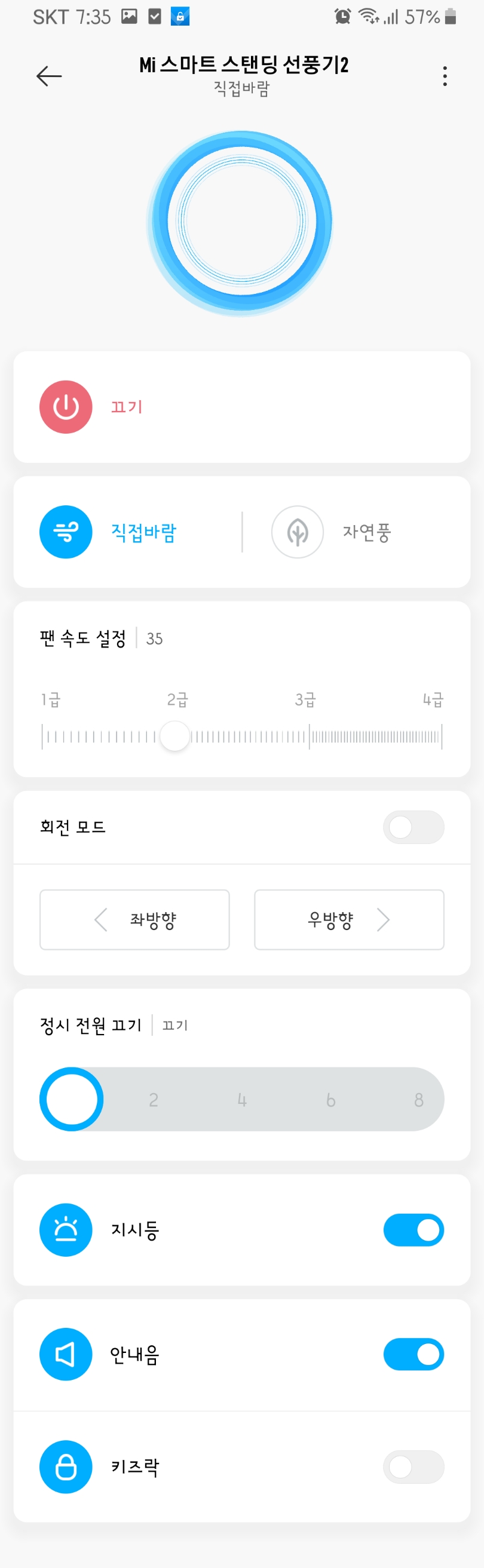This screenshot has width=484, height=1568.
Task: Turn off 안내음 notification sound
Action: tap(413, 1354)
